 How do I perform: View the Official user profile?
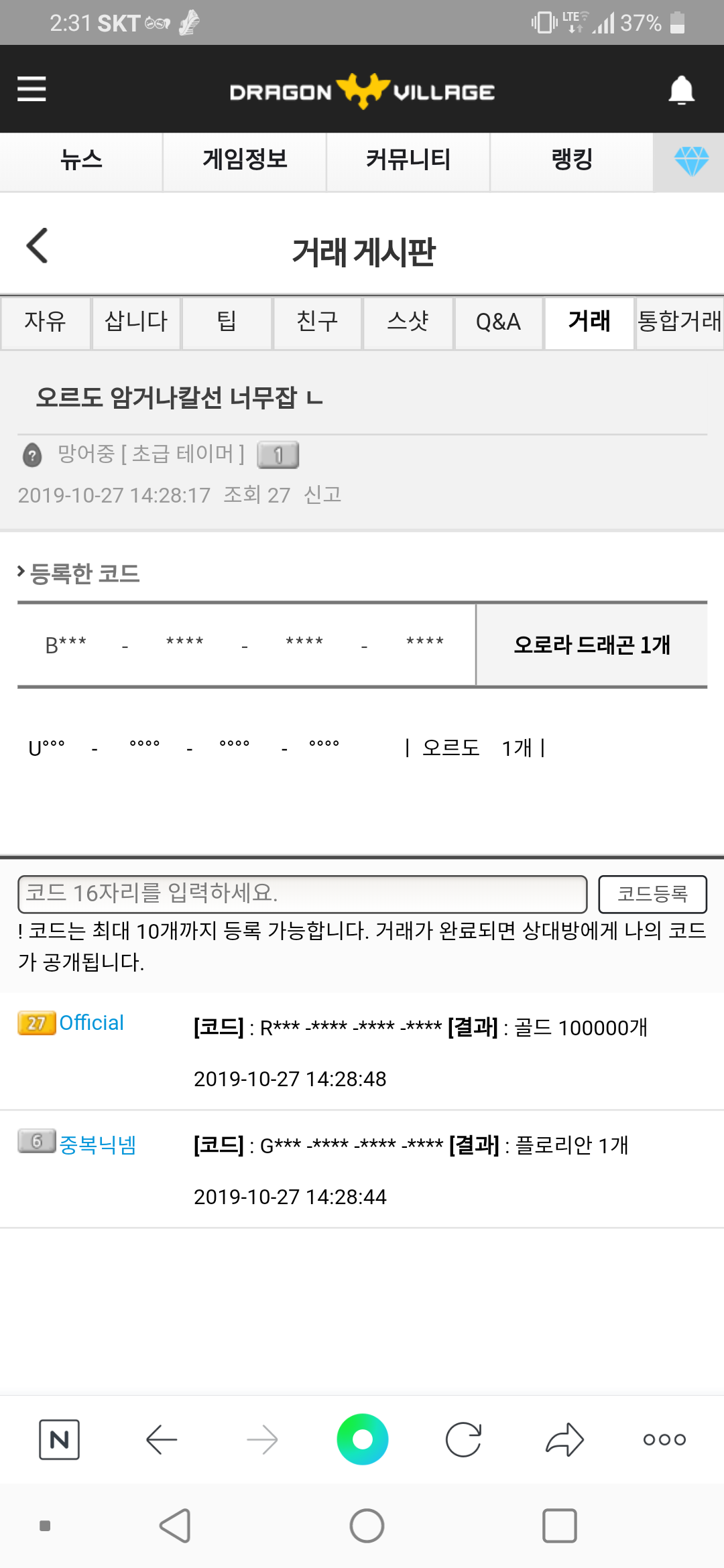pos(91,1023)
